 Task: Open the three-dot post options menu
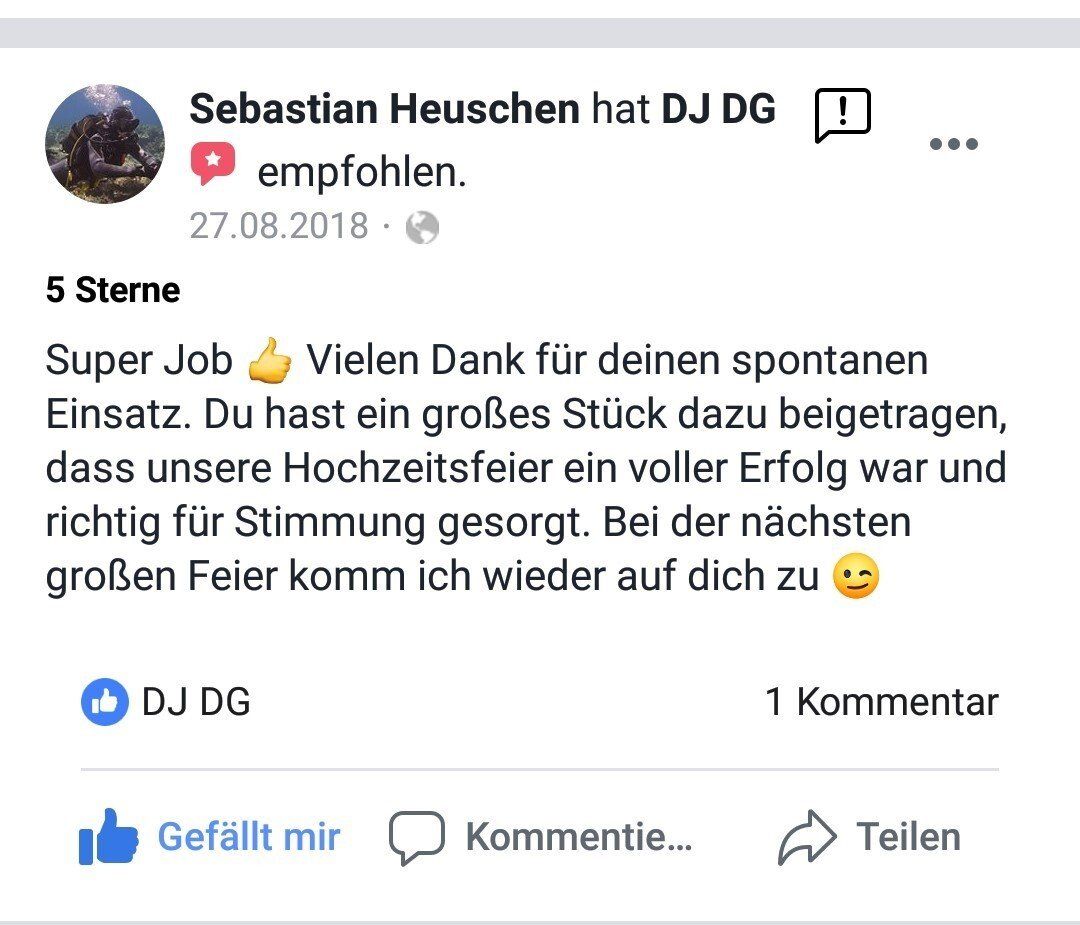[x=952, y=144]
